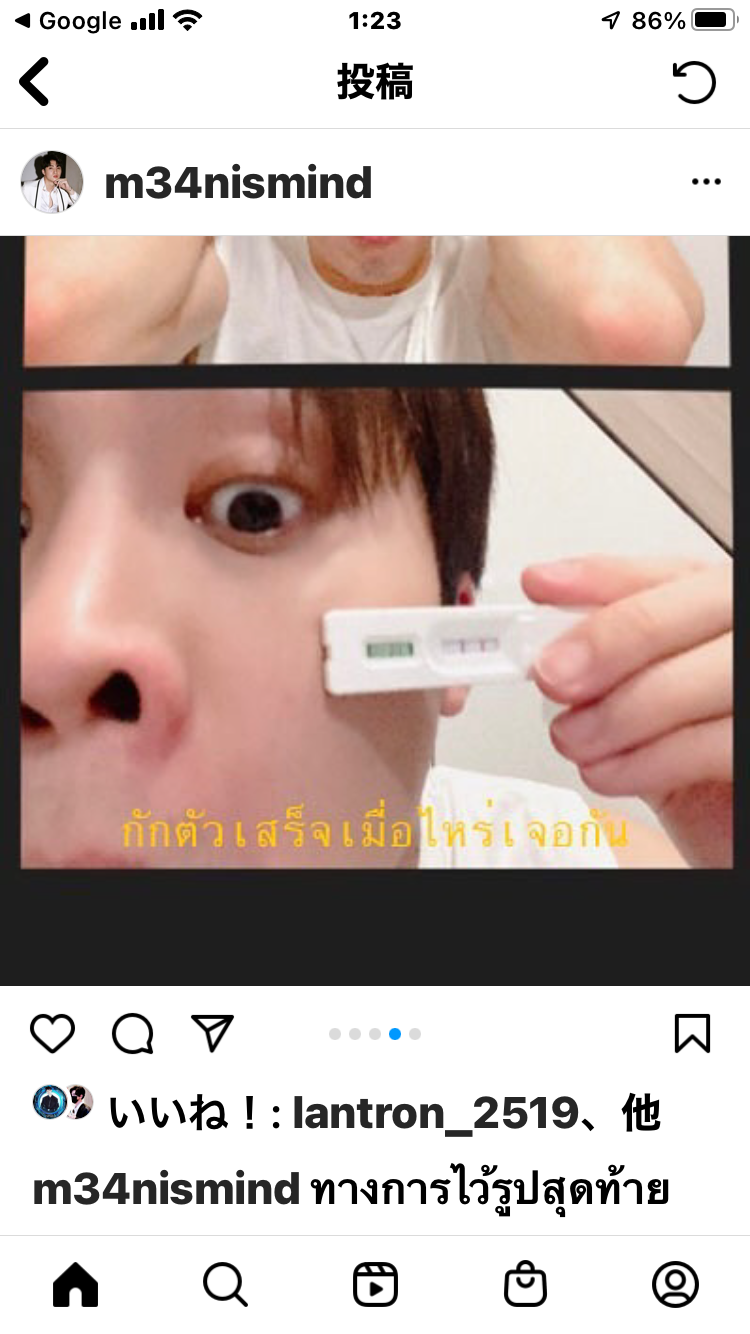Save this post with the bookmark icon
This screenshot has height=1334, width=750.
click(692, 1033)
